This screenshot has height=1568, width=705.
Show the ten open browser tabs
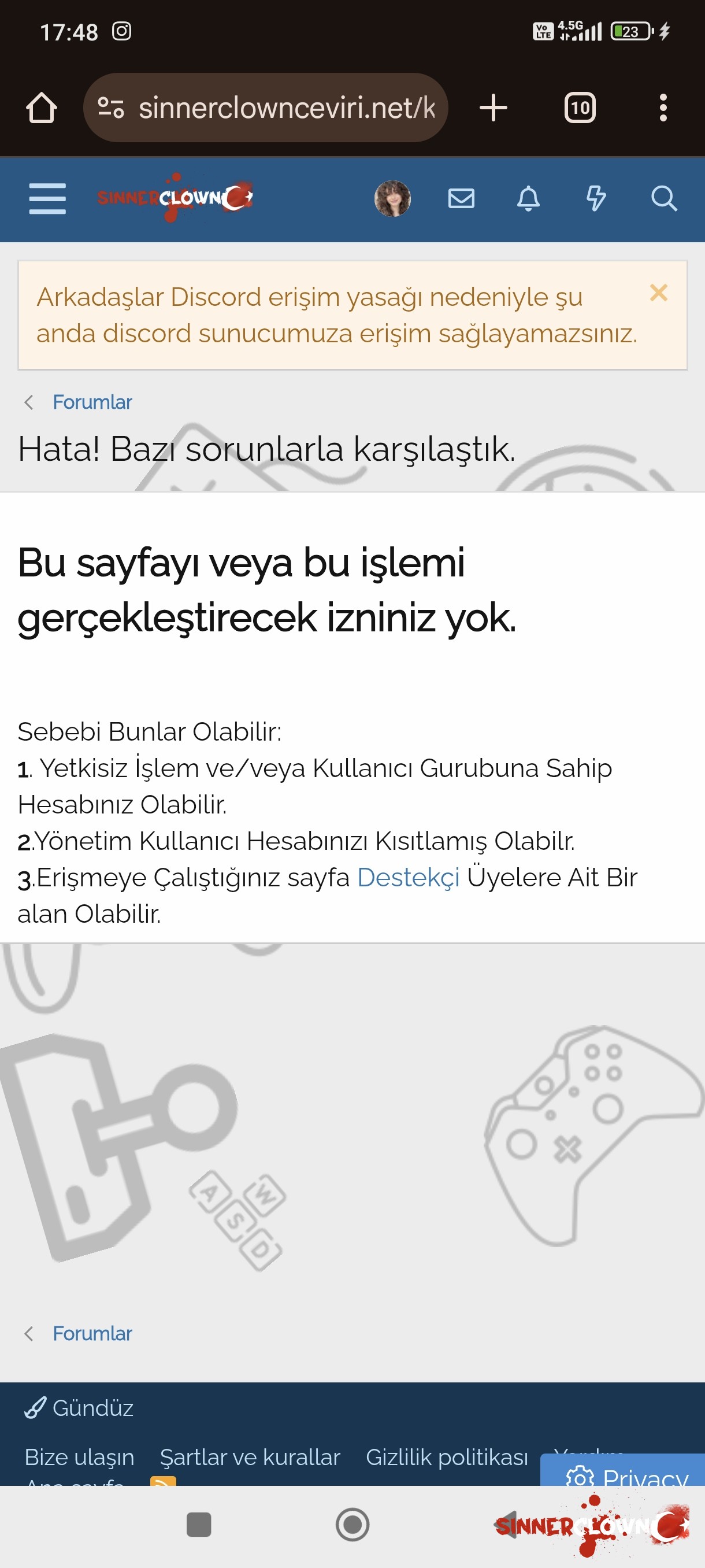pos(579,108)
